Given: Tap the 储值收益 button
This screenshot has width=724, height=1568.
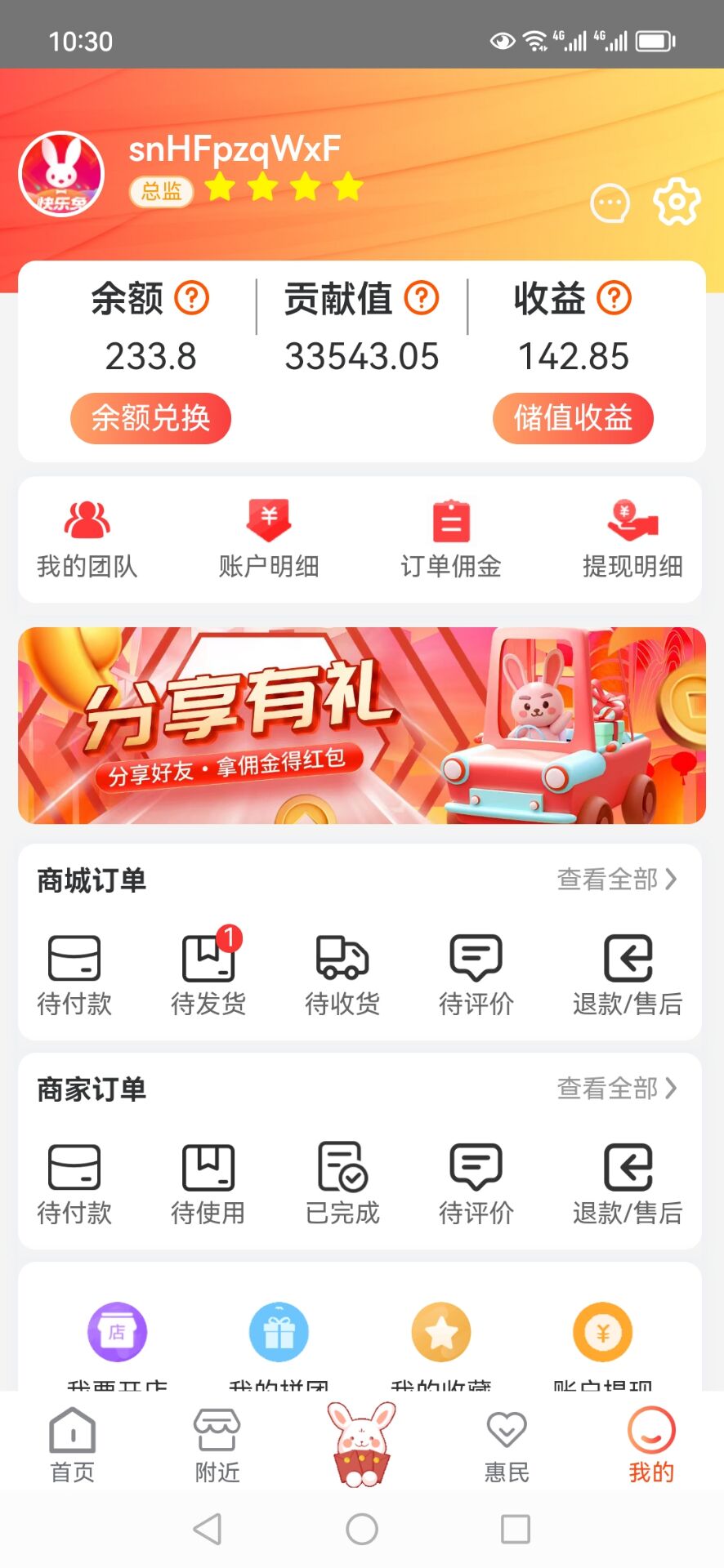Looking at the screenshot, I should [x=573, y=418].
